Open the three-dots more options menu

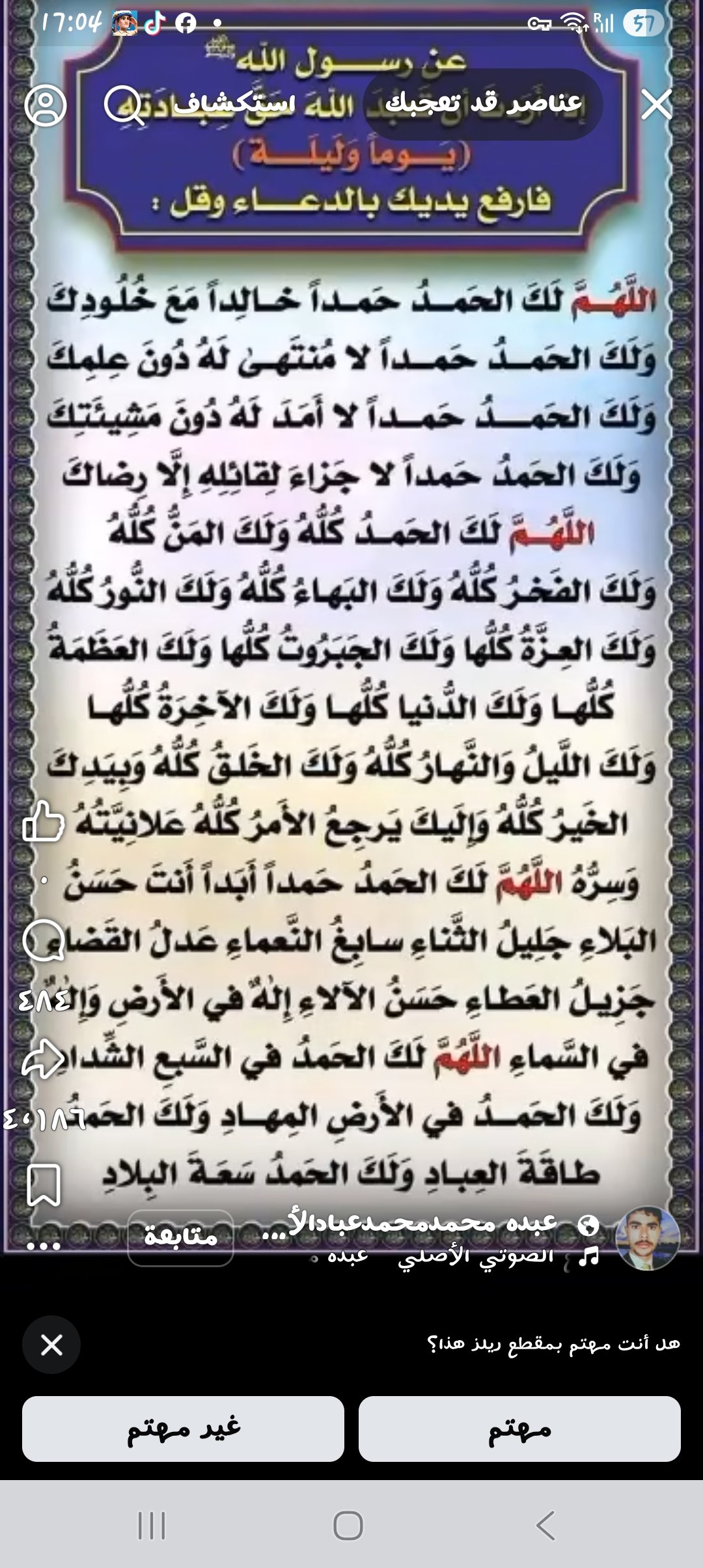[x=44, y=1246]
